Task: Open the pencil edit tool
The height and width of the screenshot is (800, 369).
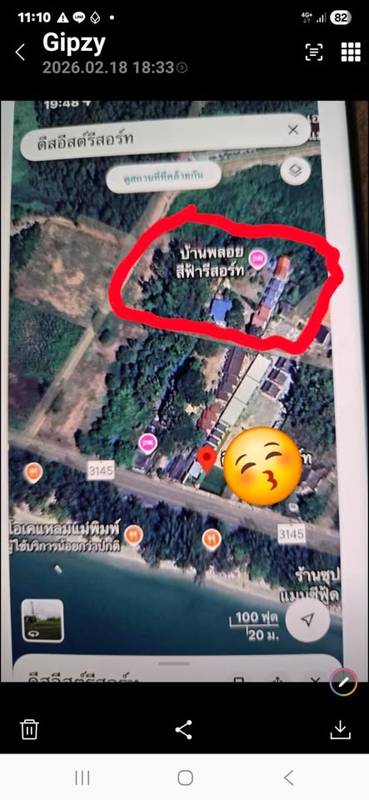Action: coord(343,682)
